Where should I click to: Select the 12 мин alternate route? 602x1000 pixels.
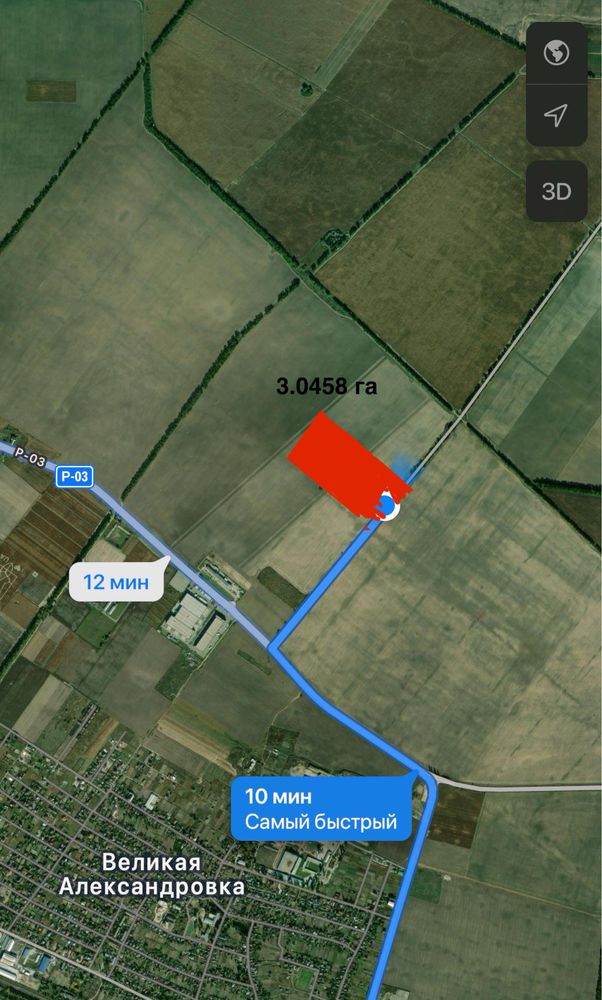coord(115,582)
